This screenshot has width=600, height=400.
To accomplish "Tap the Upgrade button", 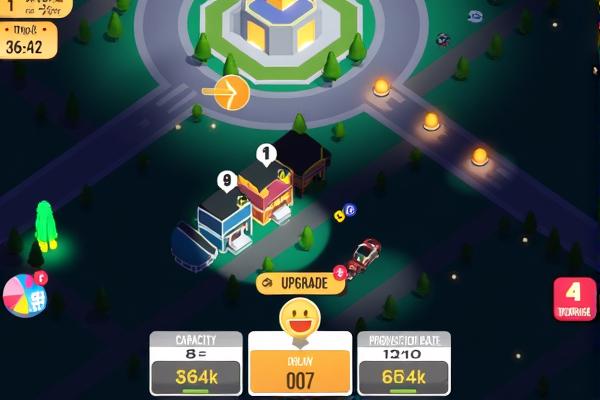I will pyautogui.click(x=301, y=283).
